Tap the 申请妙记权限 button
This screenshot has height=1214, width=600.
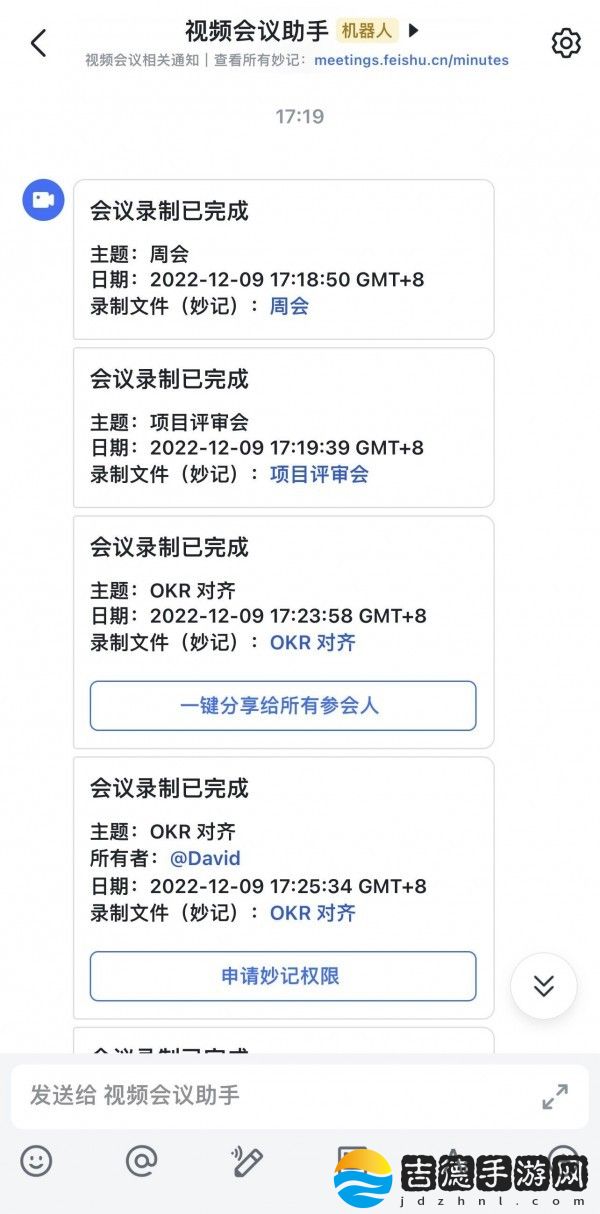pos(283,976)
